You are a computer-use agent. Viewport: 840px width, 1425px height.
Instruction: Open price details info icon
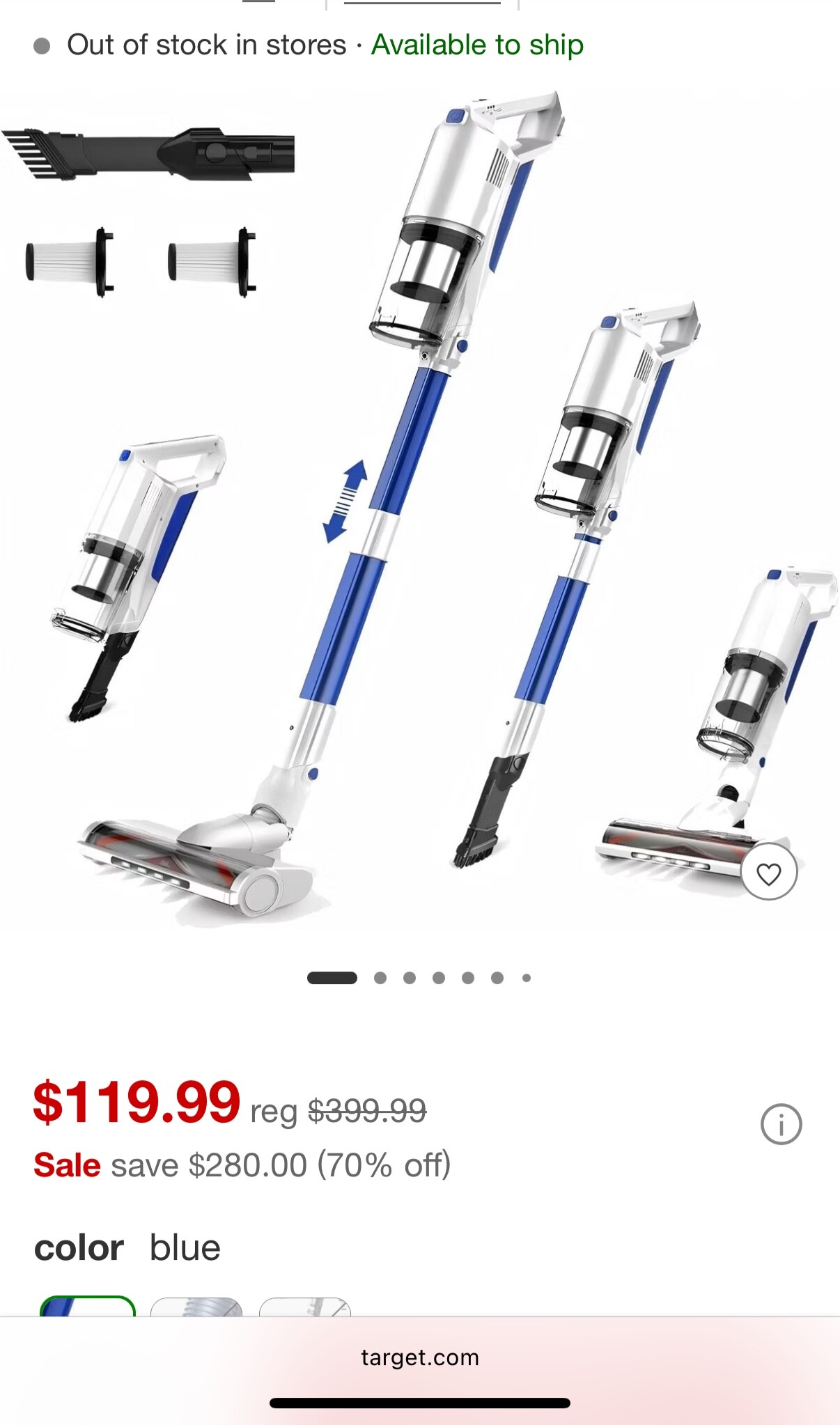[x=781, y=1124]
